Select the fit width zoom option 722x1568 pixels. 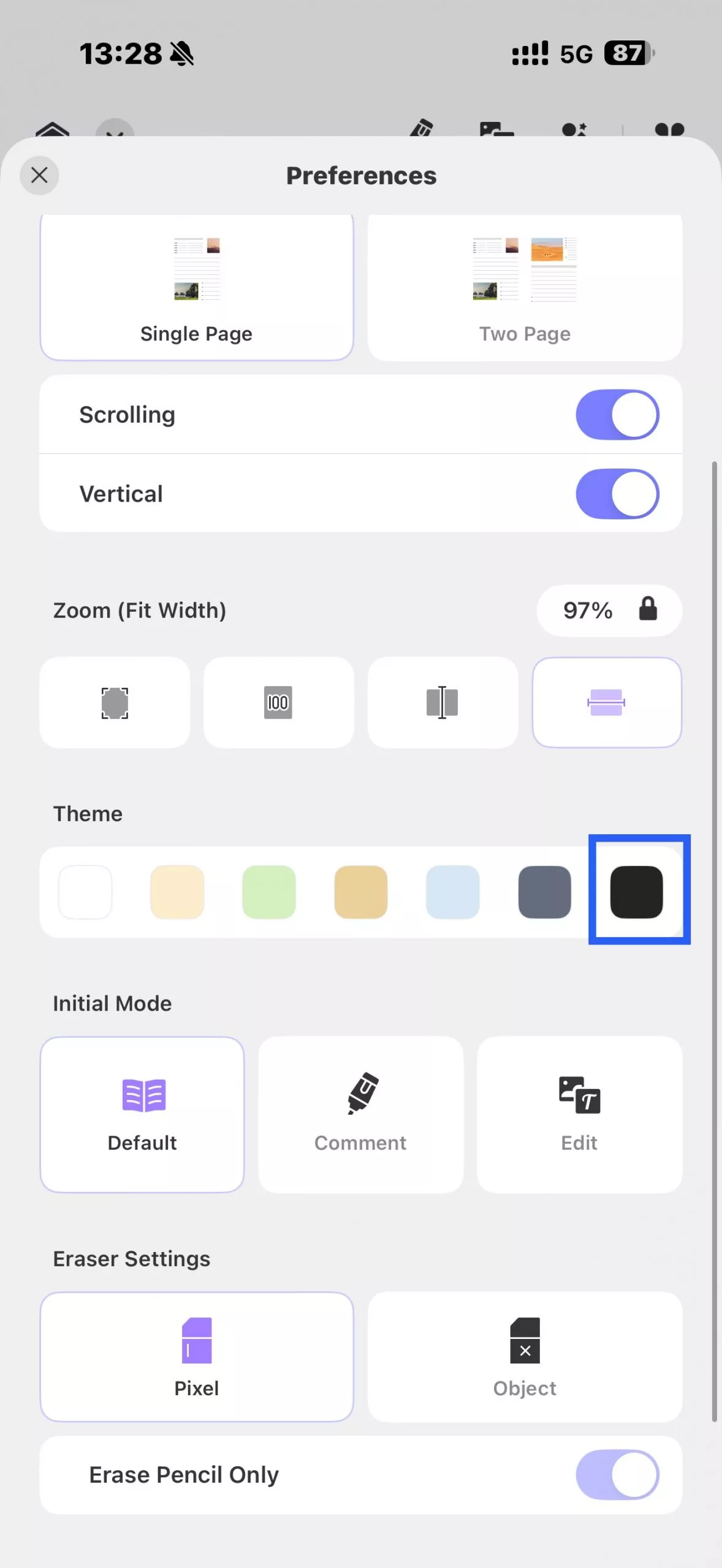[x=606, y=703]
